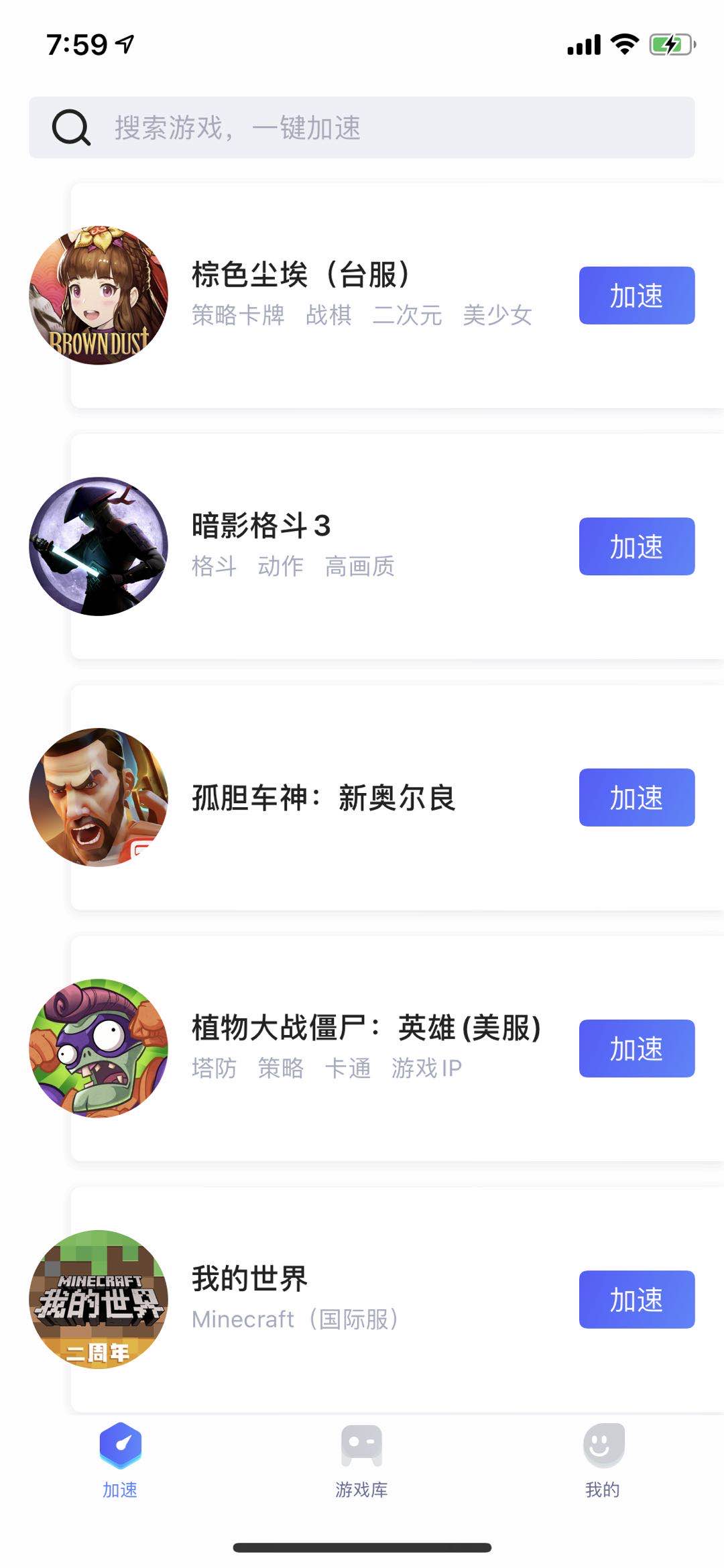Accelerate 我的世界 Minecraft

(x=636, y=1299)
